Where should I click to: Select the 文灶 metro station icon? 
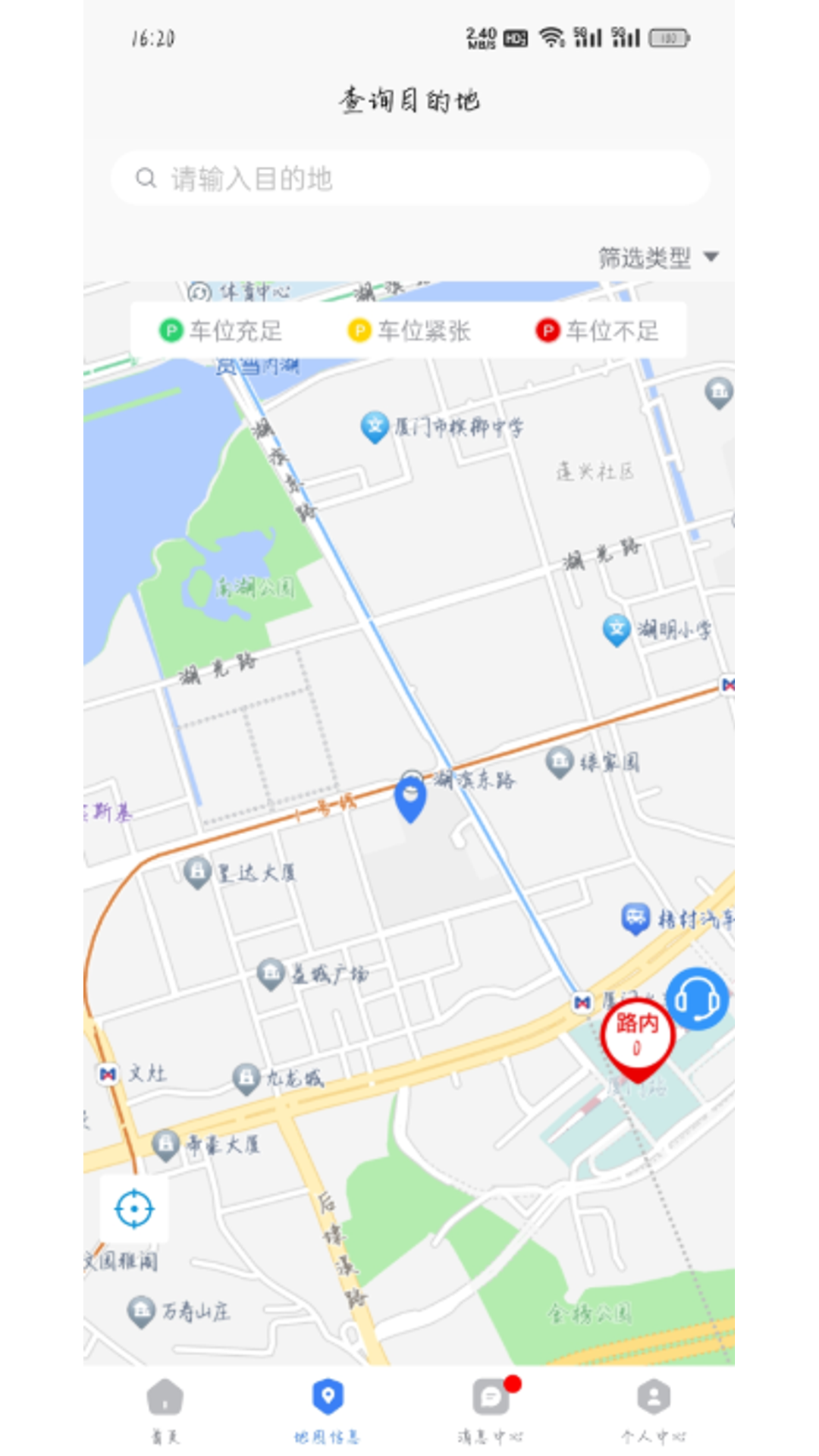coord(106,1072)
